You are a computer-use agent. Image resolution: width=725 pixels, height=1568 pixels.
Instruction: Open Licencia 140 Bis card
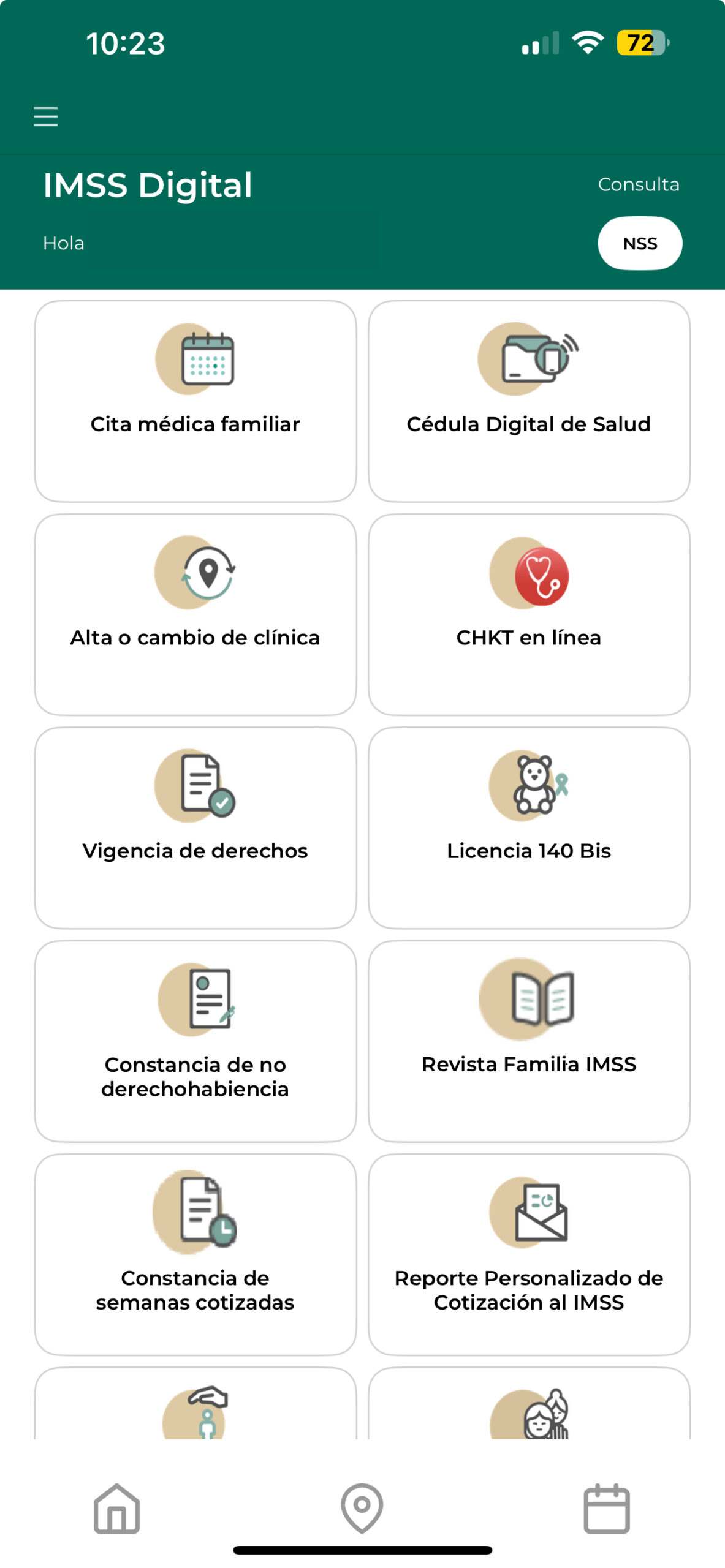pyautogui.click(x=529, y=827)
